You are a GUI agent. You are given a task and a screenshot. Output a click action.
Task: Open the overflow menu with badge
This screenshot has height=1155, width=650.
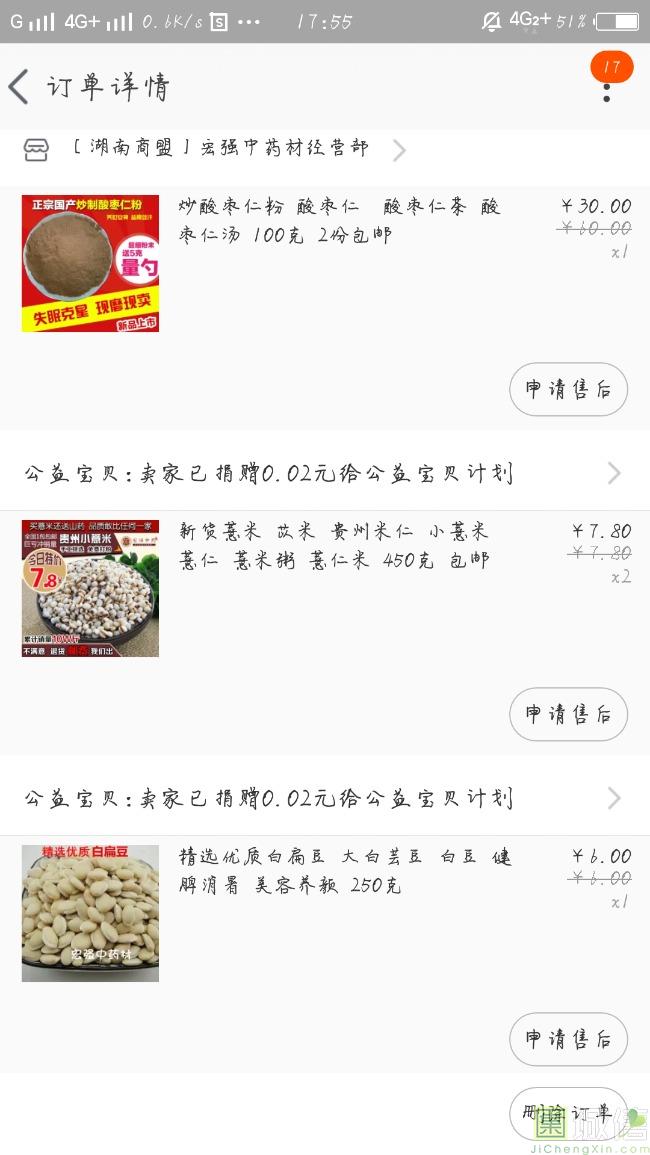tap(607, 86)
